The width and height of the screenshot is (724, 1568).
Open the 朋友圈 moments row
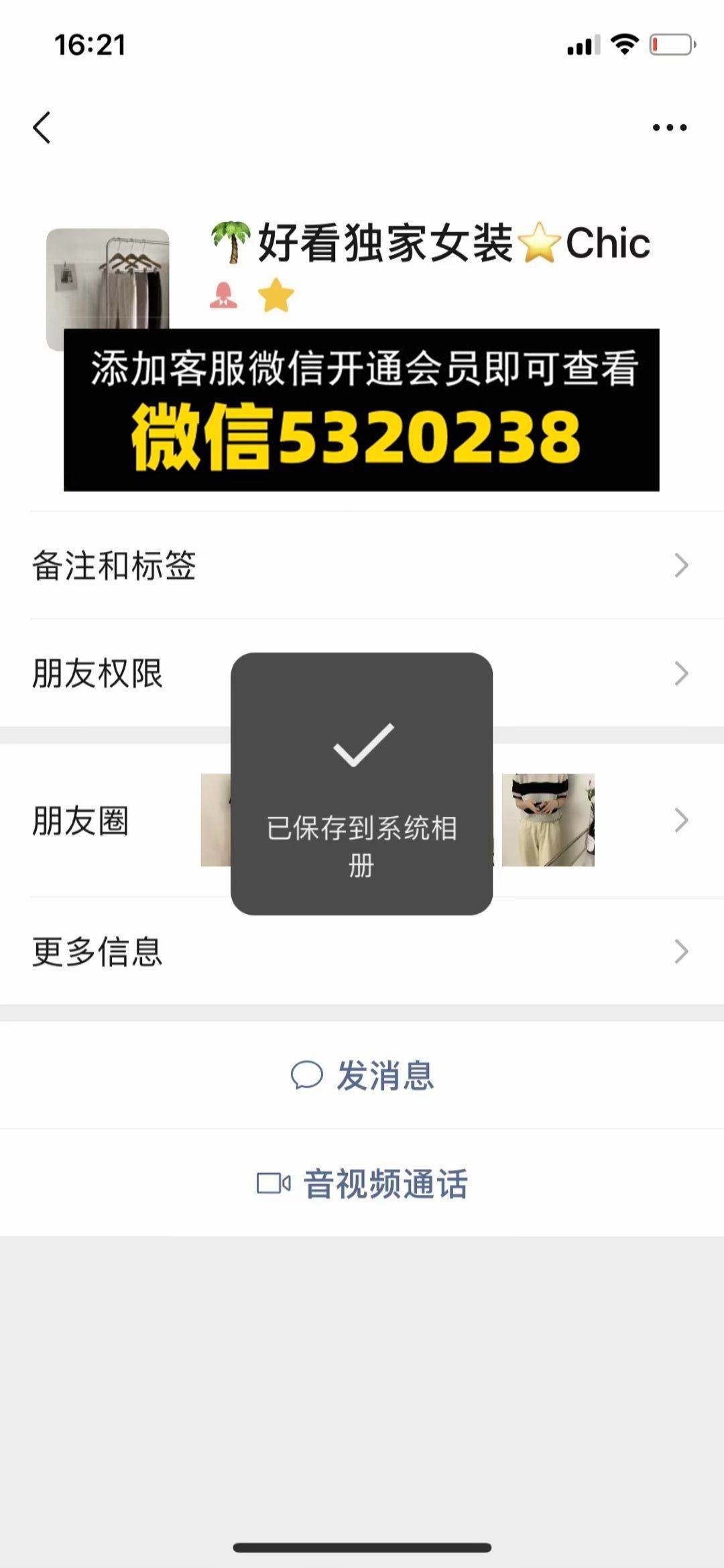coord(362,820)
